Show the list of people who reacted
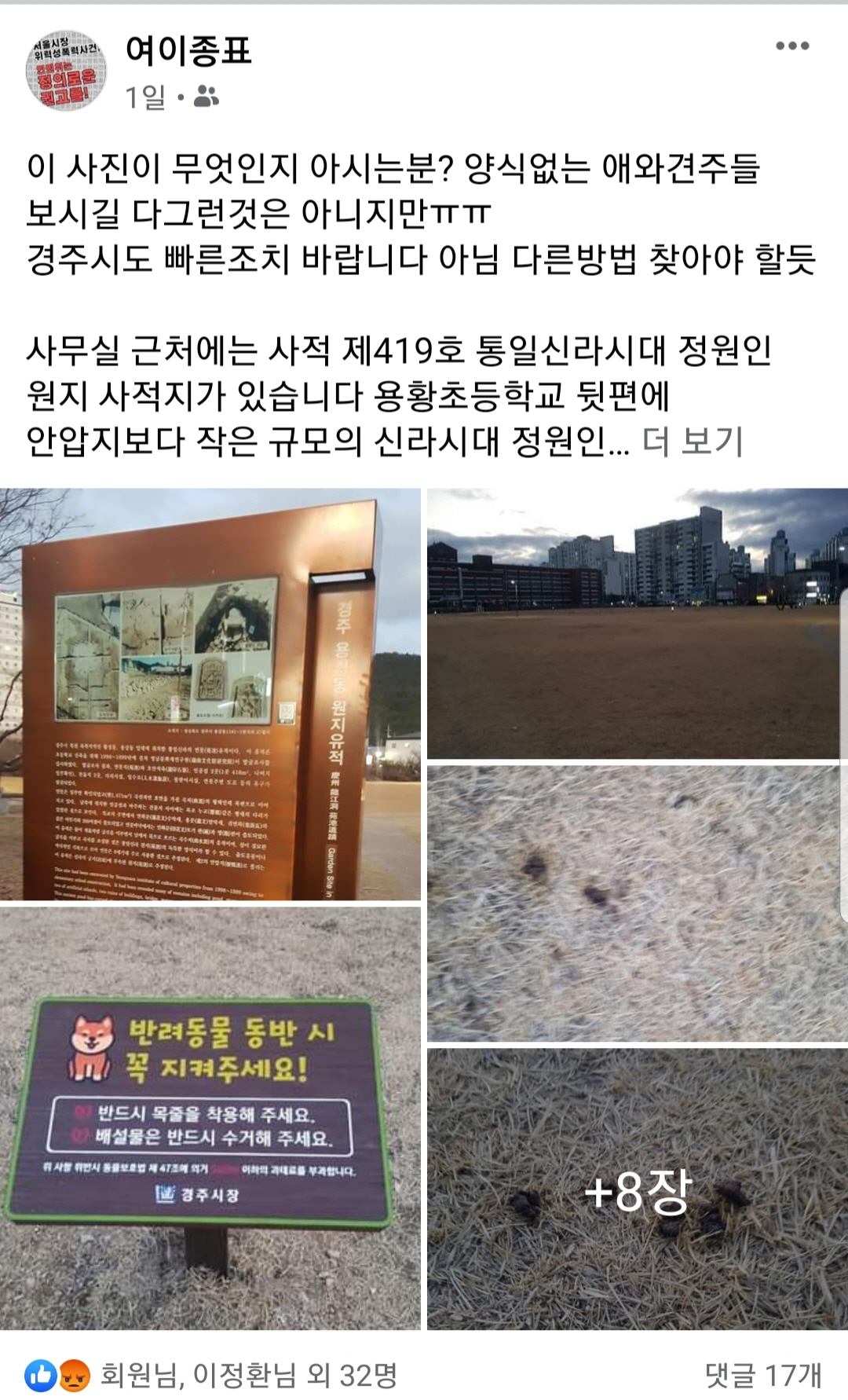Image resolution: width=848 pixels, height=1400 pixels. tap(210, 1375)
